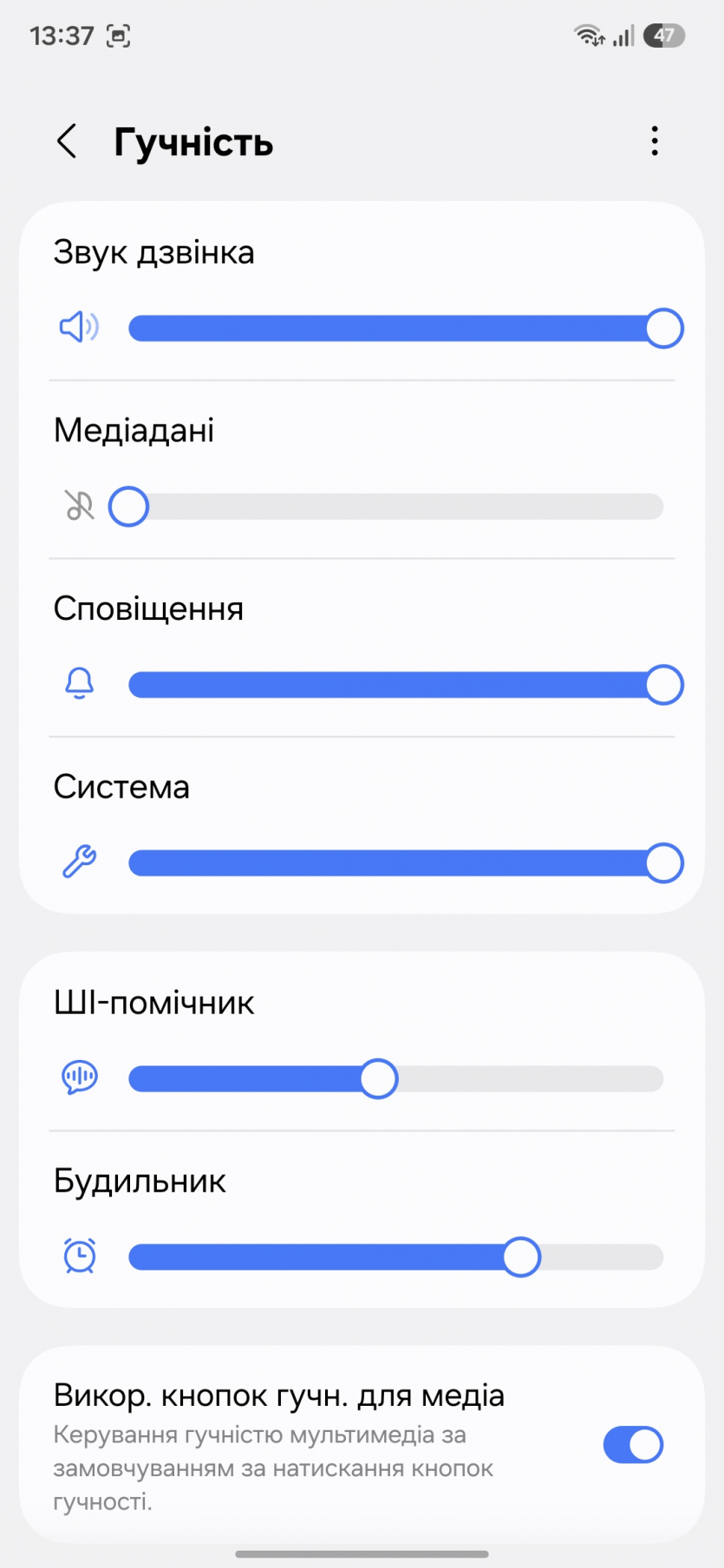724x1568 pixels.
Task: Set the Будильник slider to maximum
Action: click(x=661, y=1258)
